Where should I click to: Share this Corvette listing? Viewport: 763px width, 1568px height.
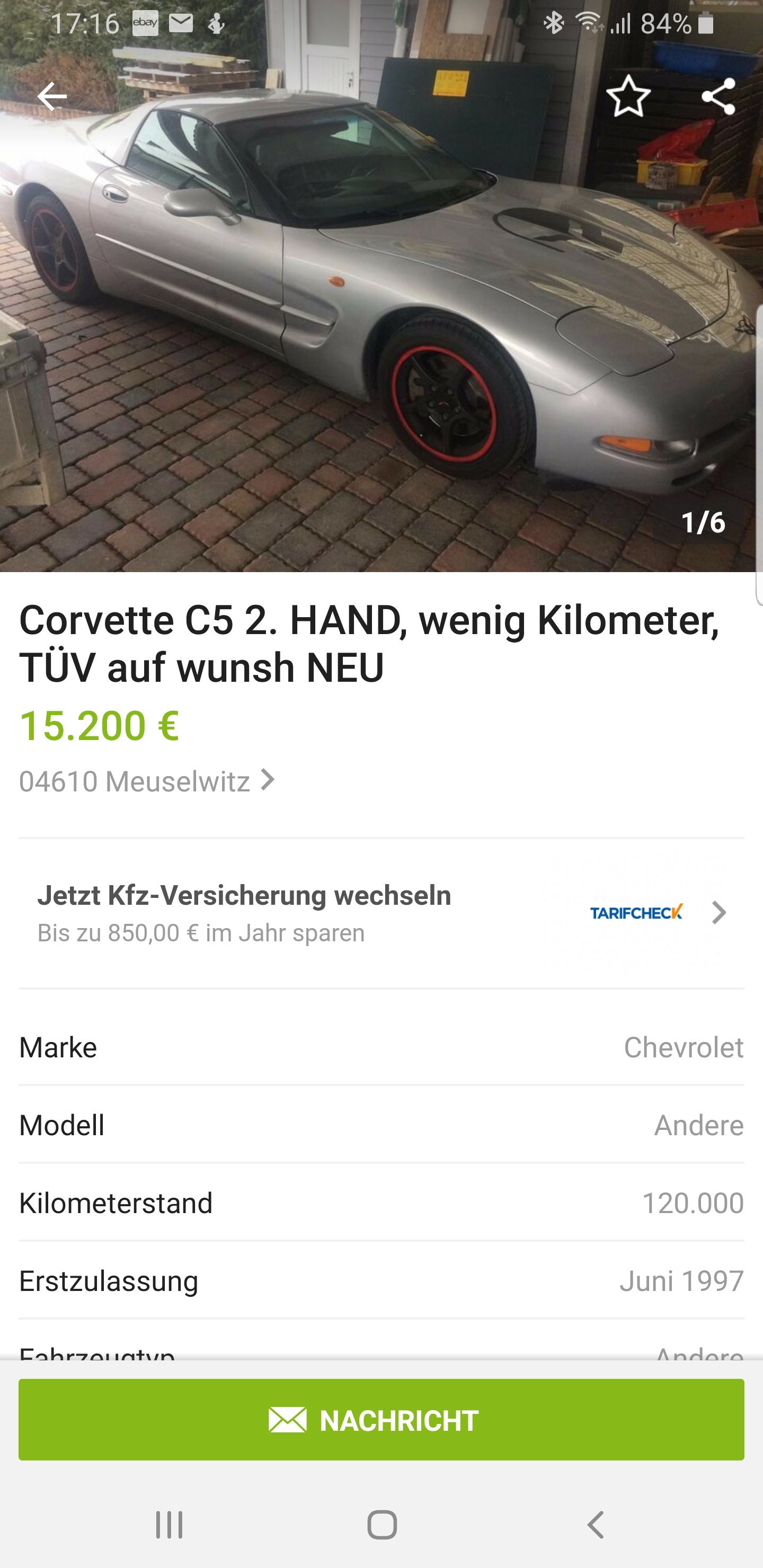coord(718,97)
